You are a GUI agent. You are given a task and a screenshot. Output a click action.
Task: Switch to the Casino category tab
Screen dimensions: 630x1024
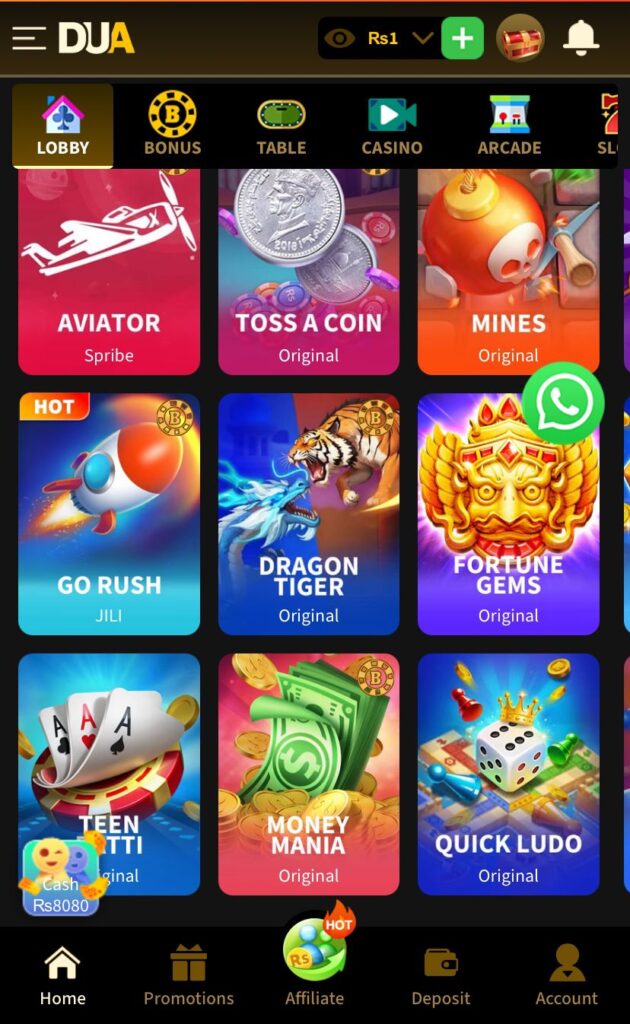[391, 126]
